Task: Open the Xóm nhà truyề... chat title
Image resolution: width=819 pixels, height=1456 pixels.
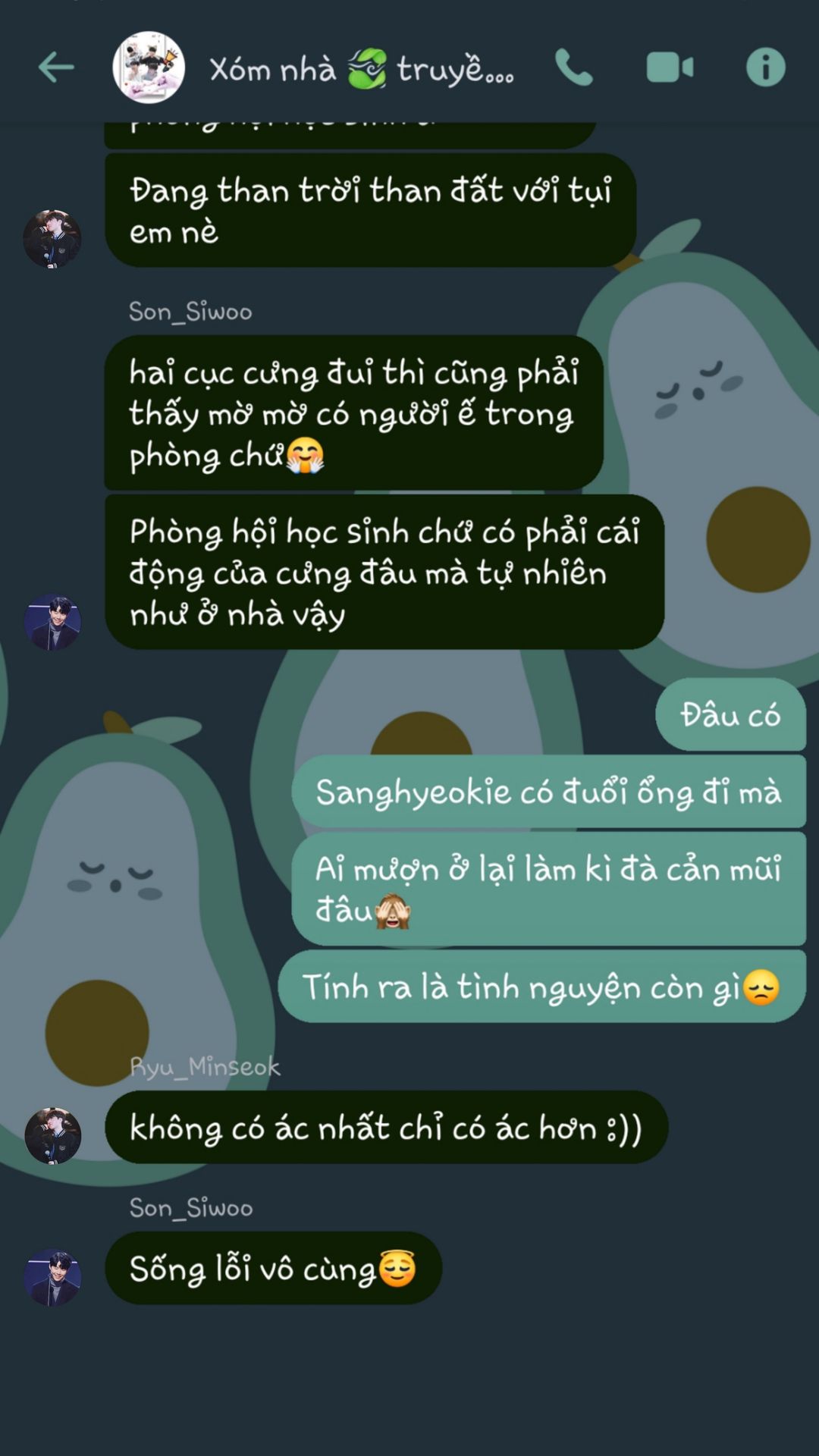Action: tap(362, 69)
